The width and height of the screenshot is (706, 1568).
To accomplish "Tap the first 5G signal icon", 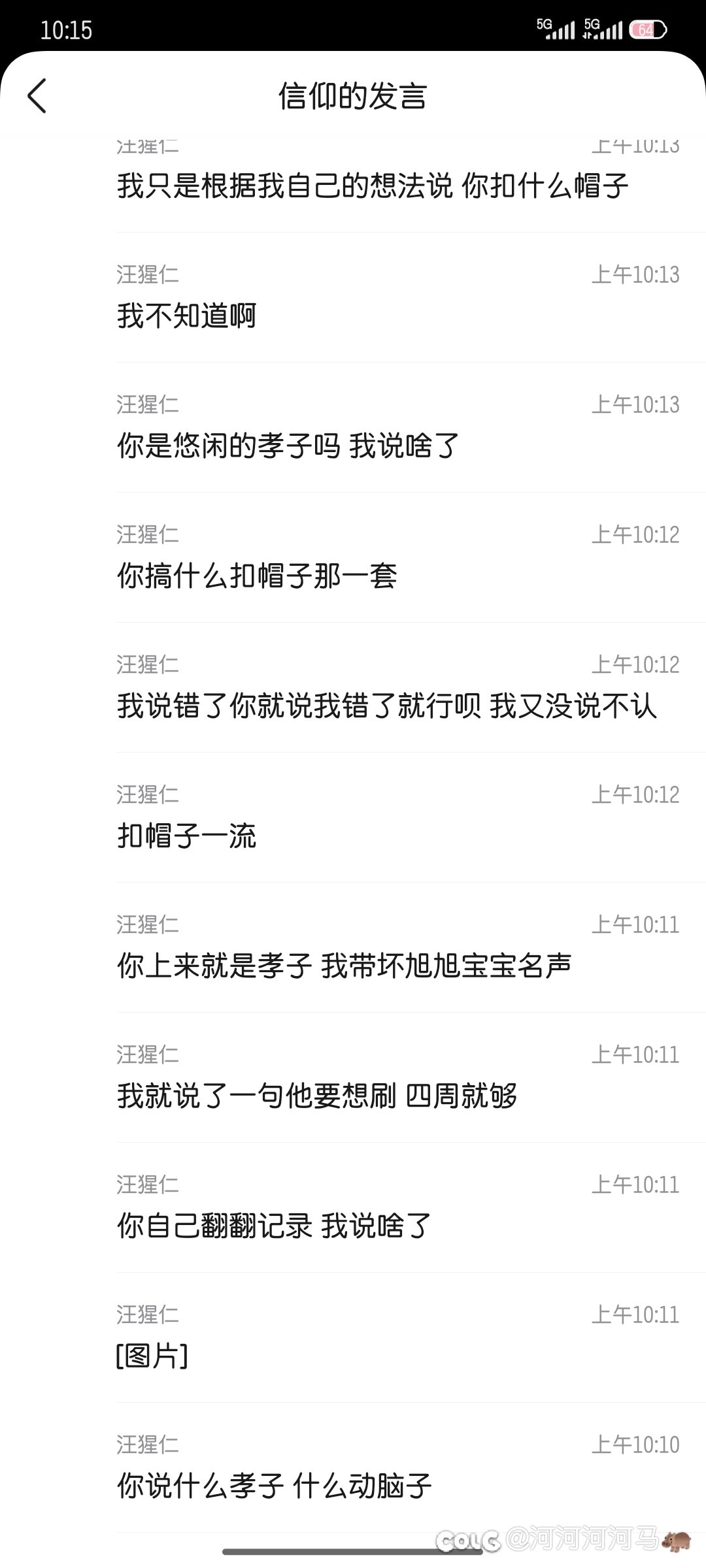I will tap(556, 27).
